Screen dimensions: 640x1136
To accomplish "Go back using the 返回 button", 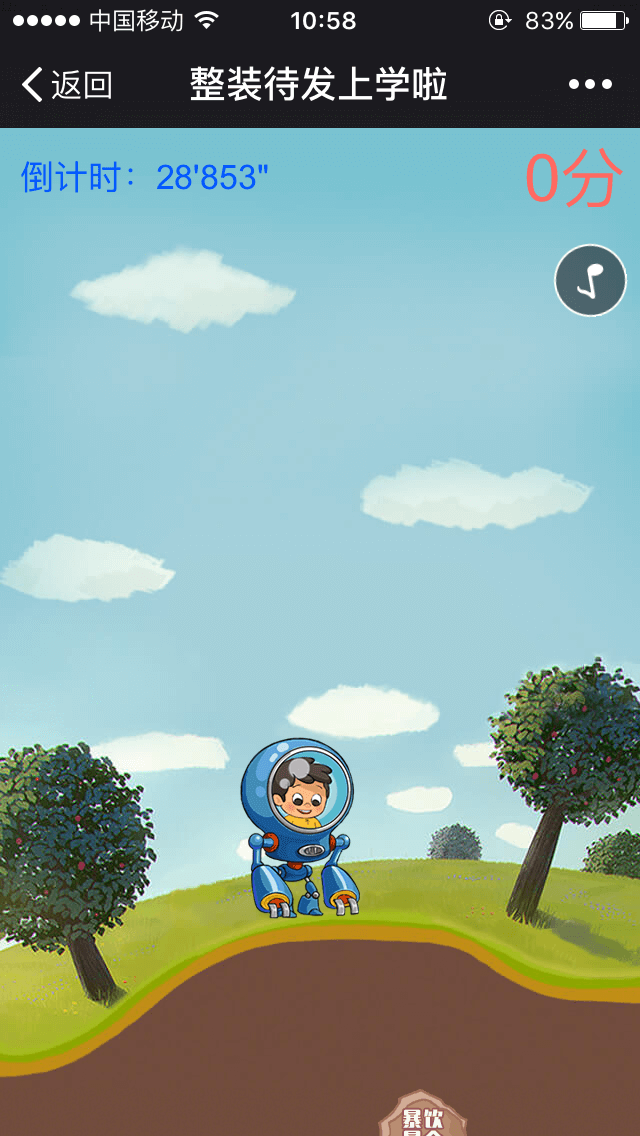I will point(67,86).
